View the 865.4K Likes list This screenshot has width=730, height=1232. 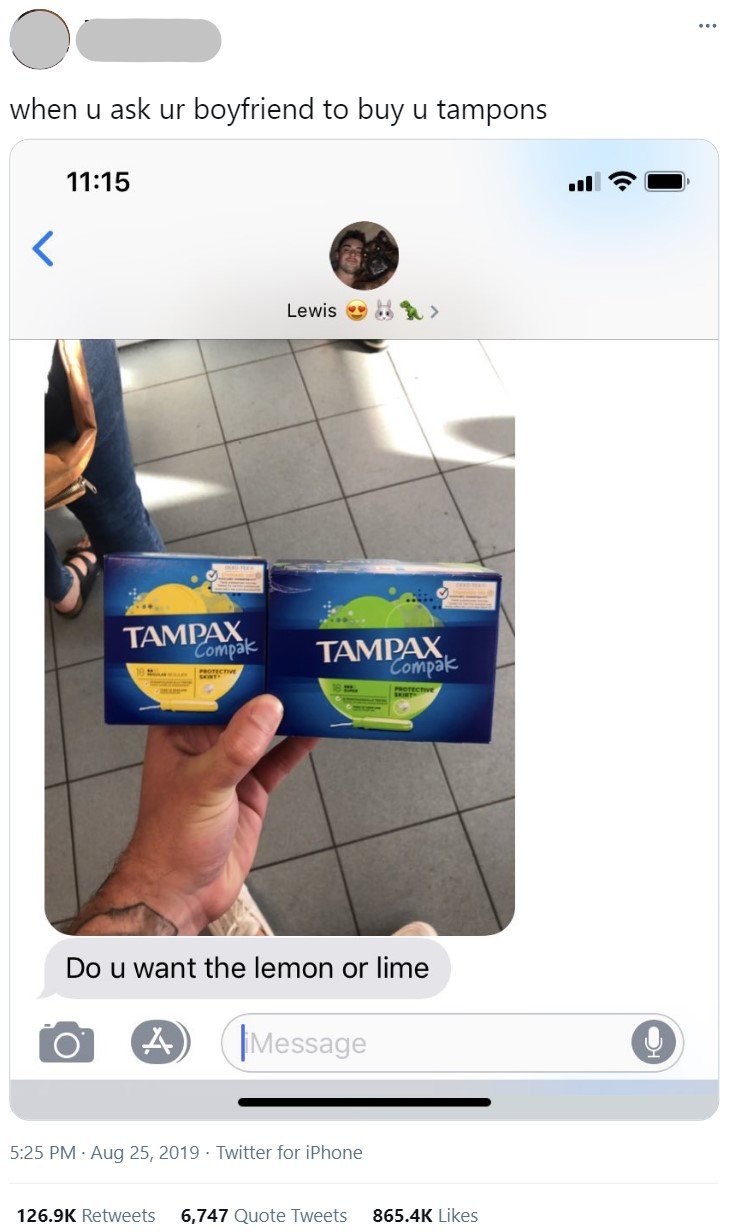pyautogui.click(x=425, y=1215)
